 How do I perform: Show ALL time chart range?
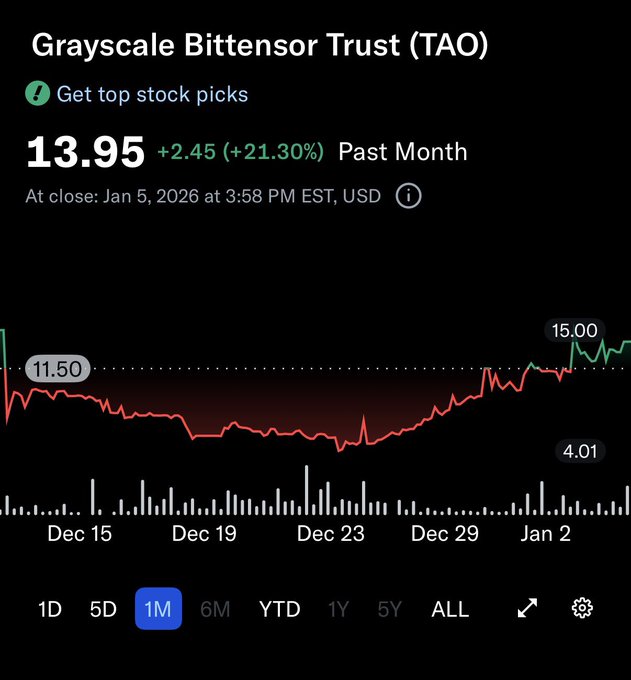[450, 609]
